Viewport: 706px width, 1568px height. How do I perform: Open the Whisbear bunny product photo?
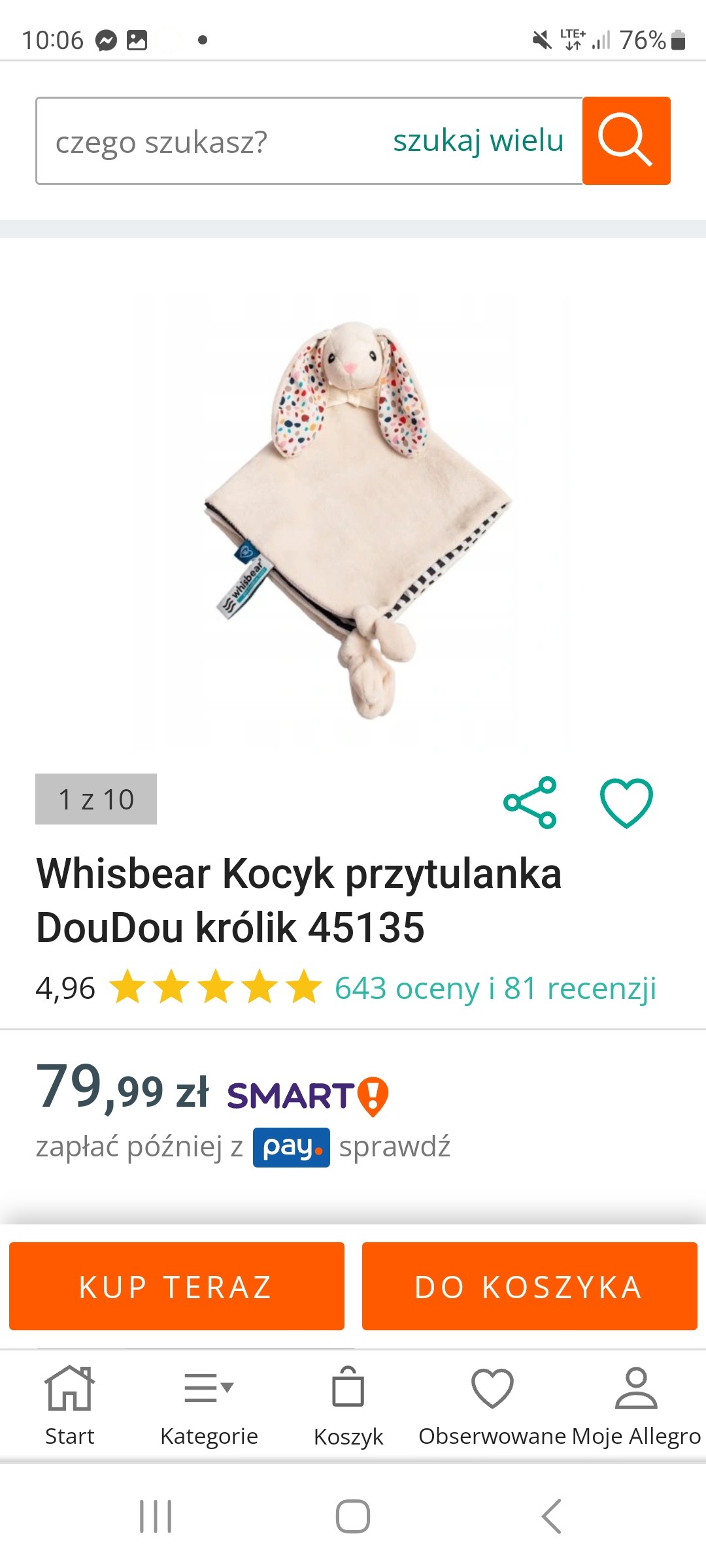click(x=353, y=516)
